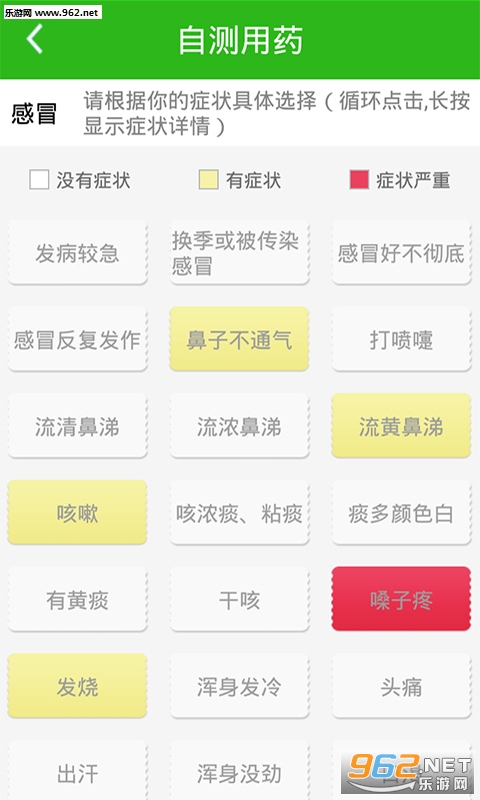This screenshot has width=480, height=800.
Task: Go back using the header arrow
Action: [x=35, y=39]
